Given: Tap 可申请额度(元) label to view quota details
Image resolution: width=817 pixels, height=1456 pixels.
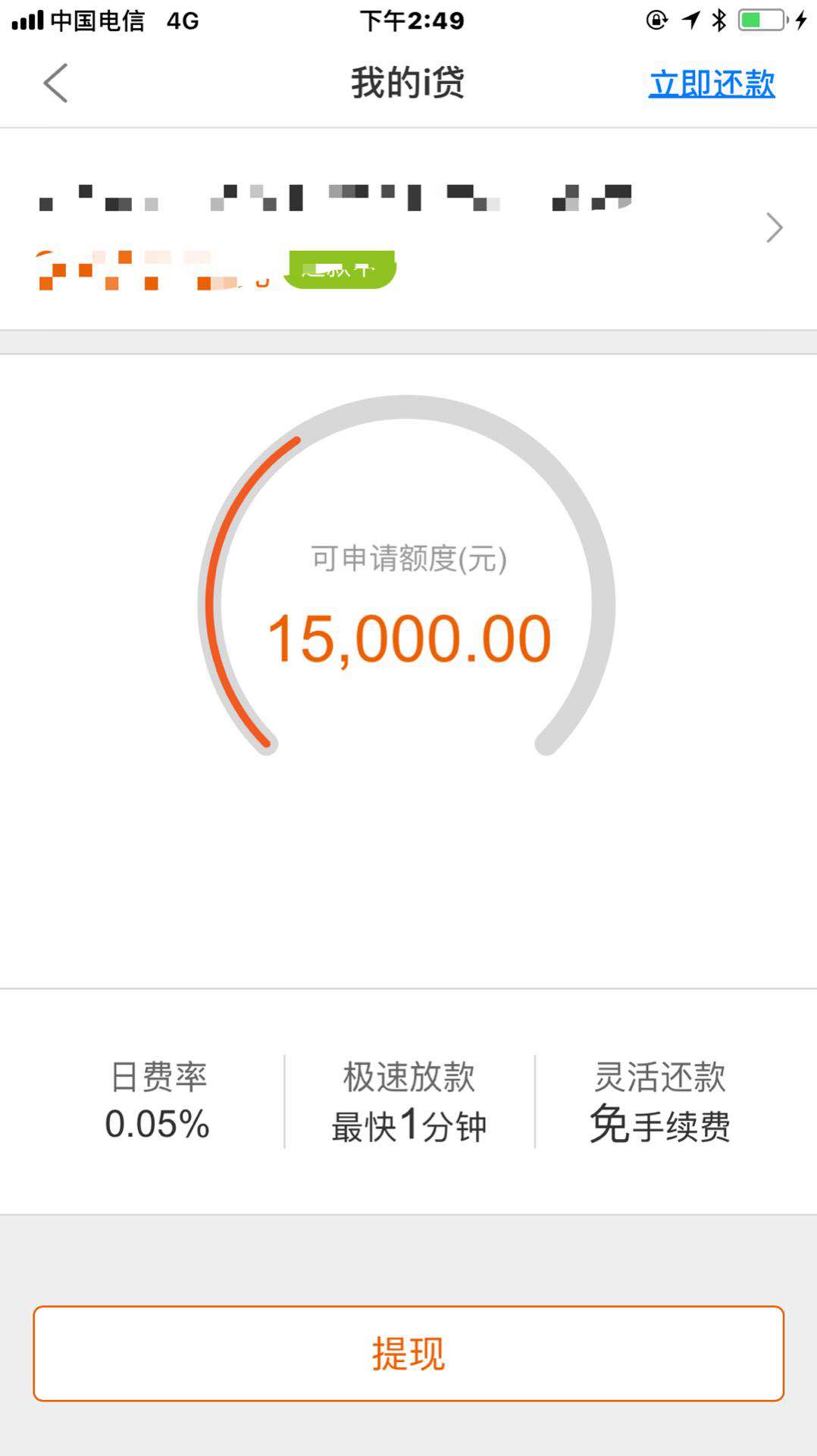Looking at the screenshot, I should (408, 559).
